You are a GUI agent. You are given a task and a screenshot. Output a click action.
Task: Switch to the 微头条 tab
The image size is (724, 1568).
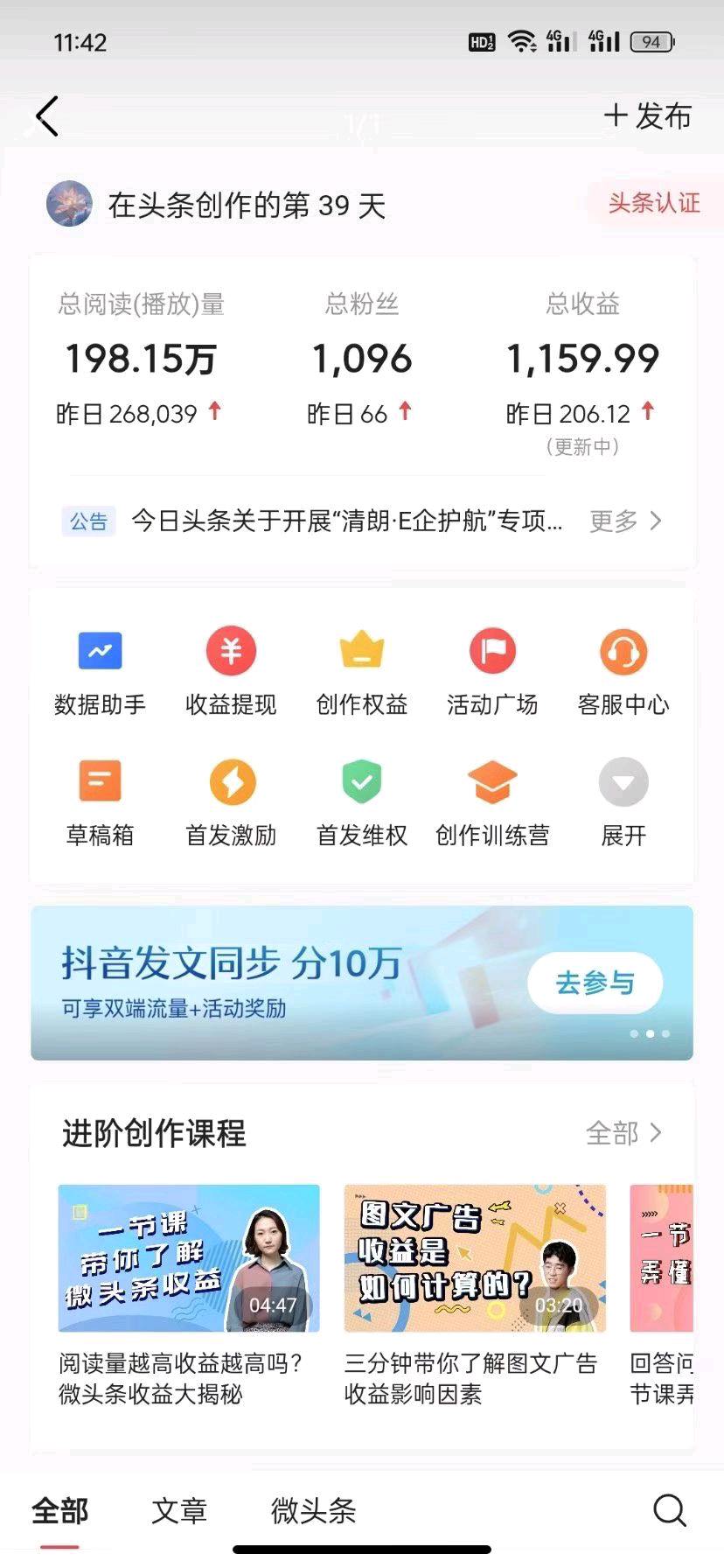tap(313, 1510)
